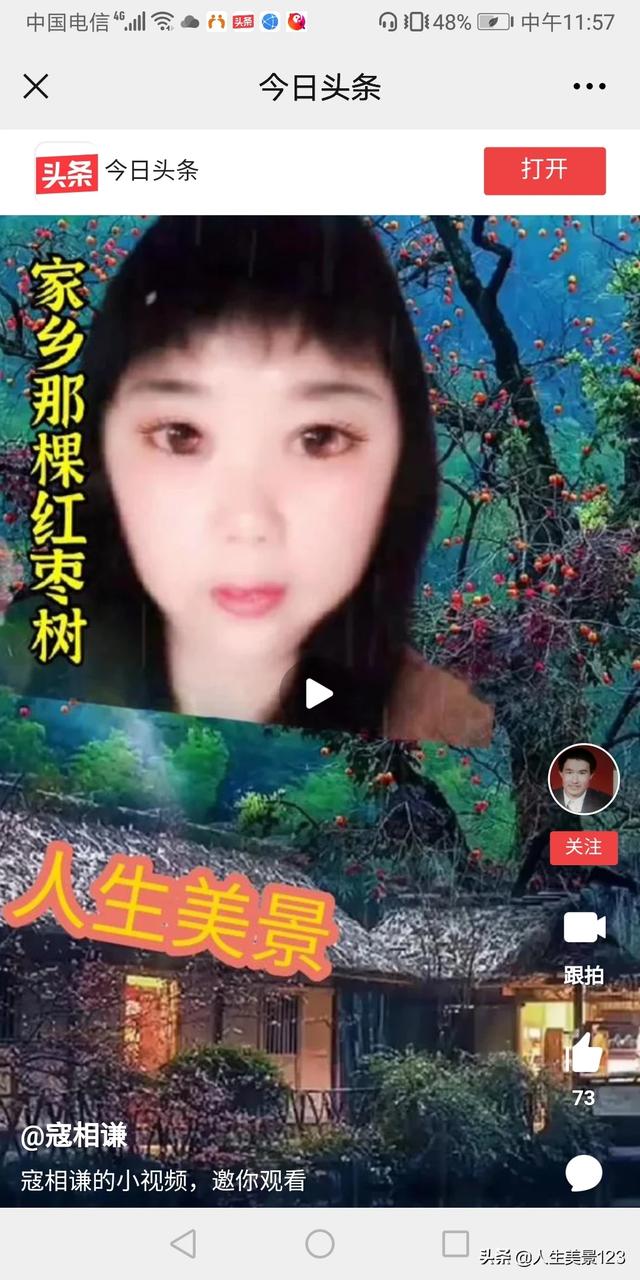
Task: Open the three-dot overflow menu
Action: [589, 87]
